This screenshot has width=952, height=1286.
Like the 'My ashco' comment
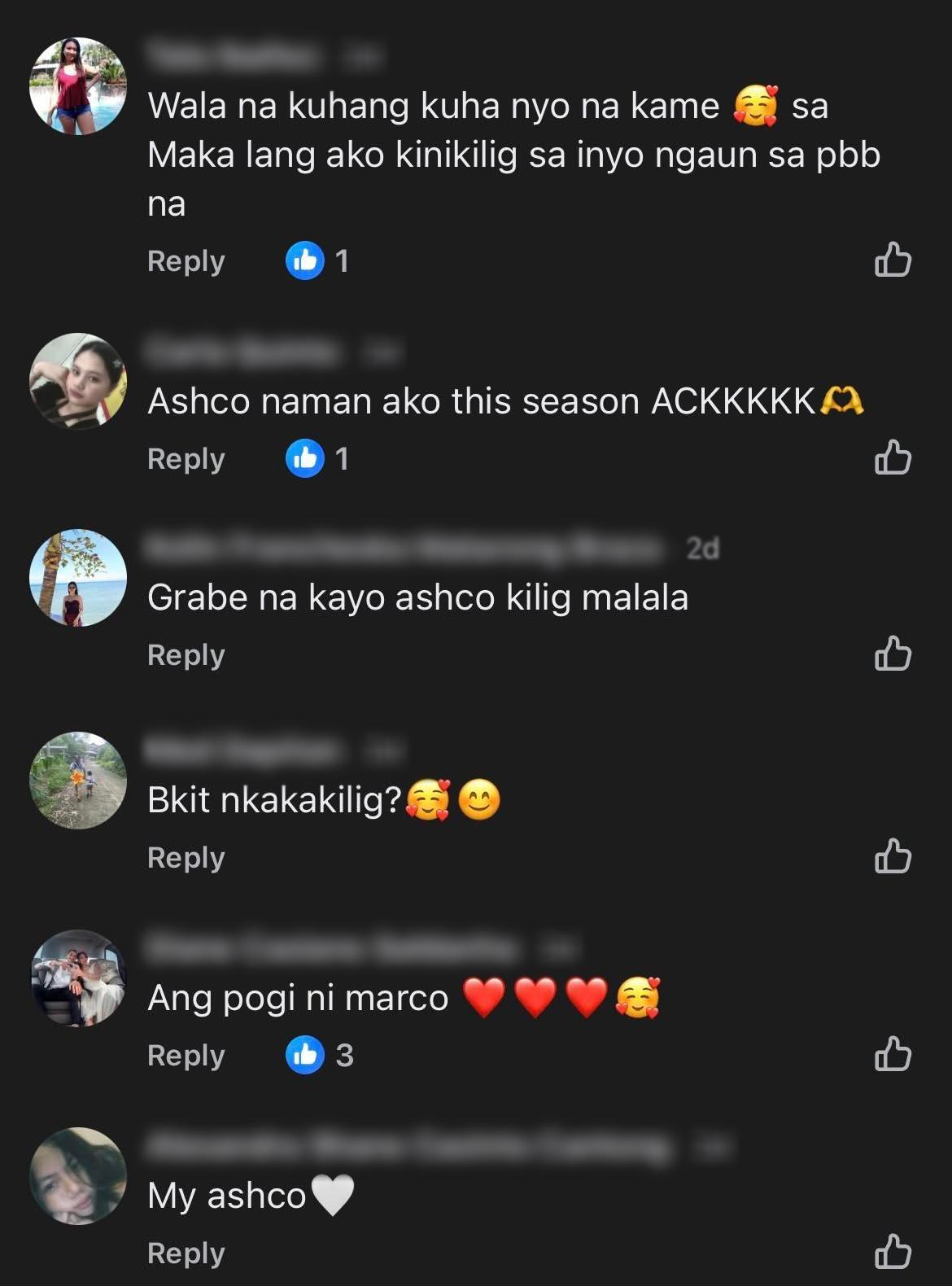[892, 1253]
